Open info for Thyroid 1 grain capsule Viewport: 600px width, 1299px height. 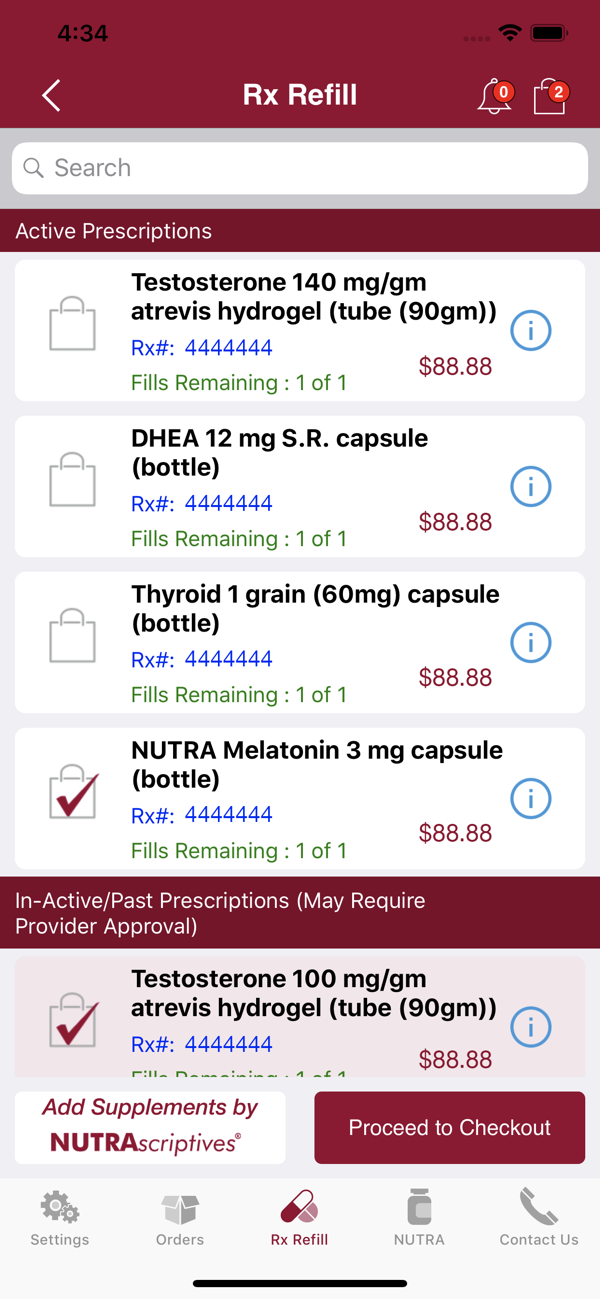531,642
